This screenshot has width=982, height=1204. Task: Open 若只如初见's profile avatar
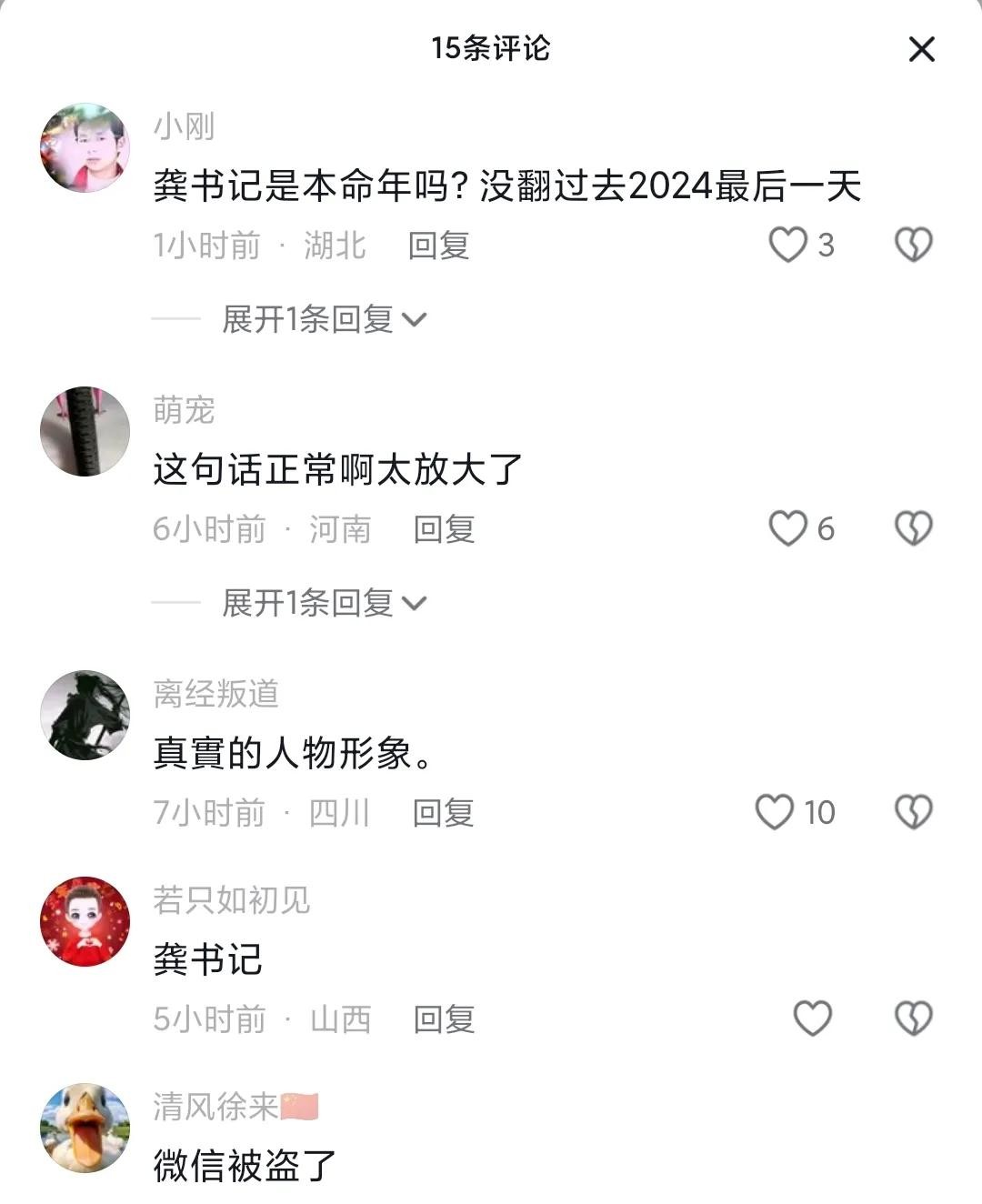(85, 921)
